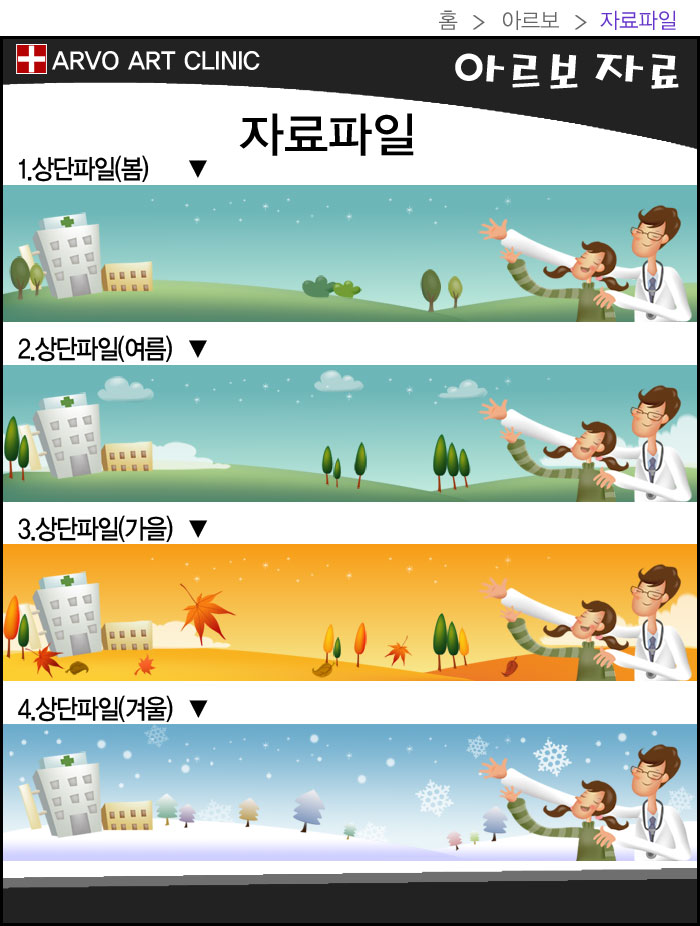Viewport: 700px width, 926px height.
Task: Open the 가을 top banner file
Action: [x=348, y=612]
